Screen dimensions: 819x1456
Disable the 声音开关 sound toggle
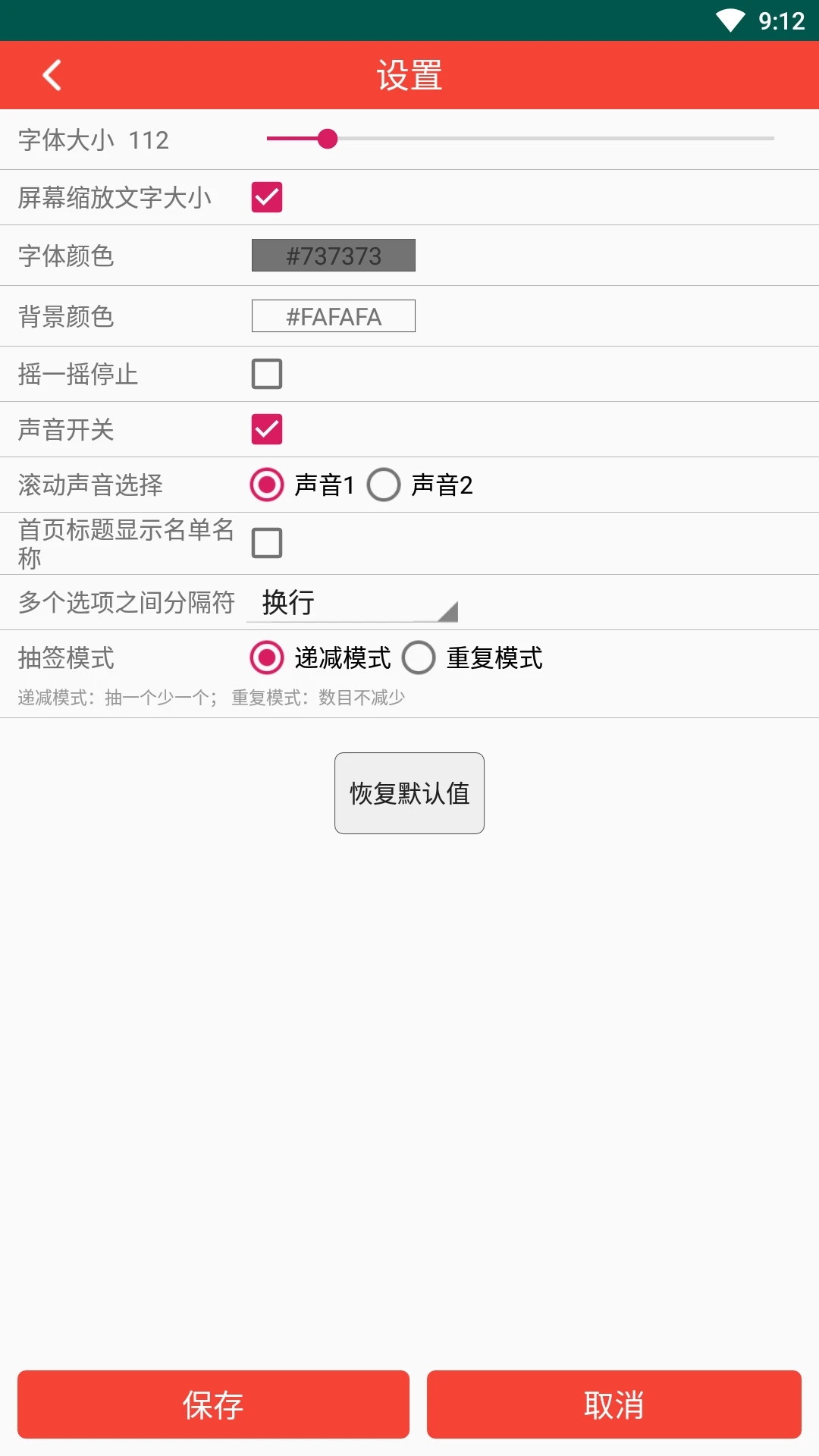(x=266, y=429)
